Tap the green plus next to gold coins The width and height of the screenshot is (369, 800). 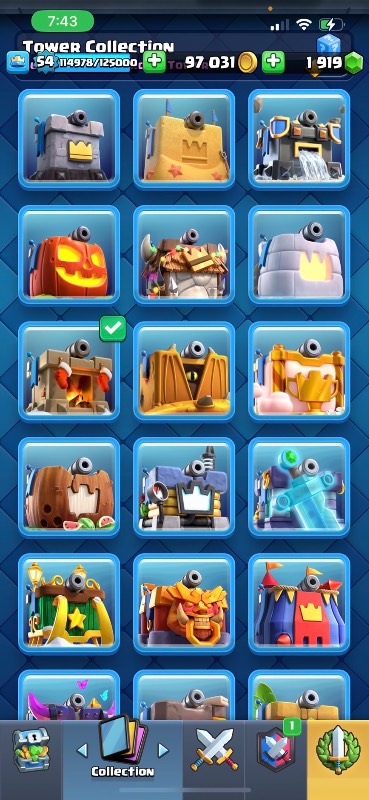point(274,62)
